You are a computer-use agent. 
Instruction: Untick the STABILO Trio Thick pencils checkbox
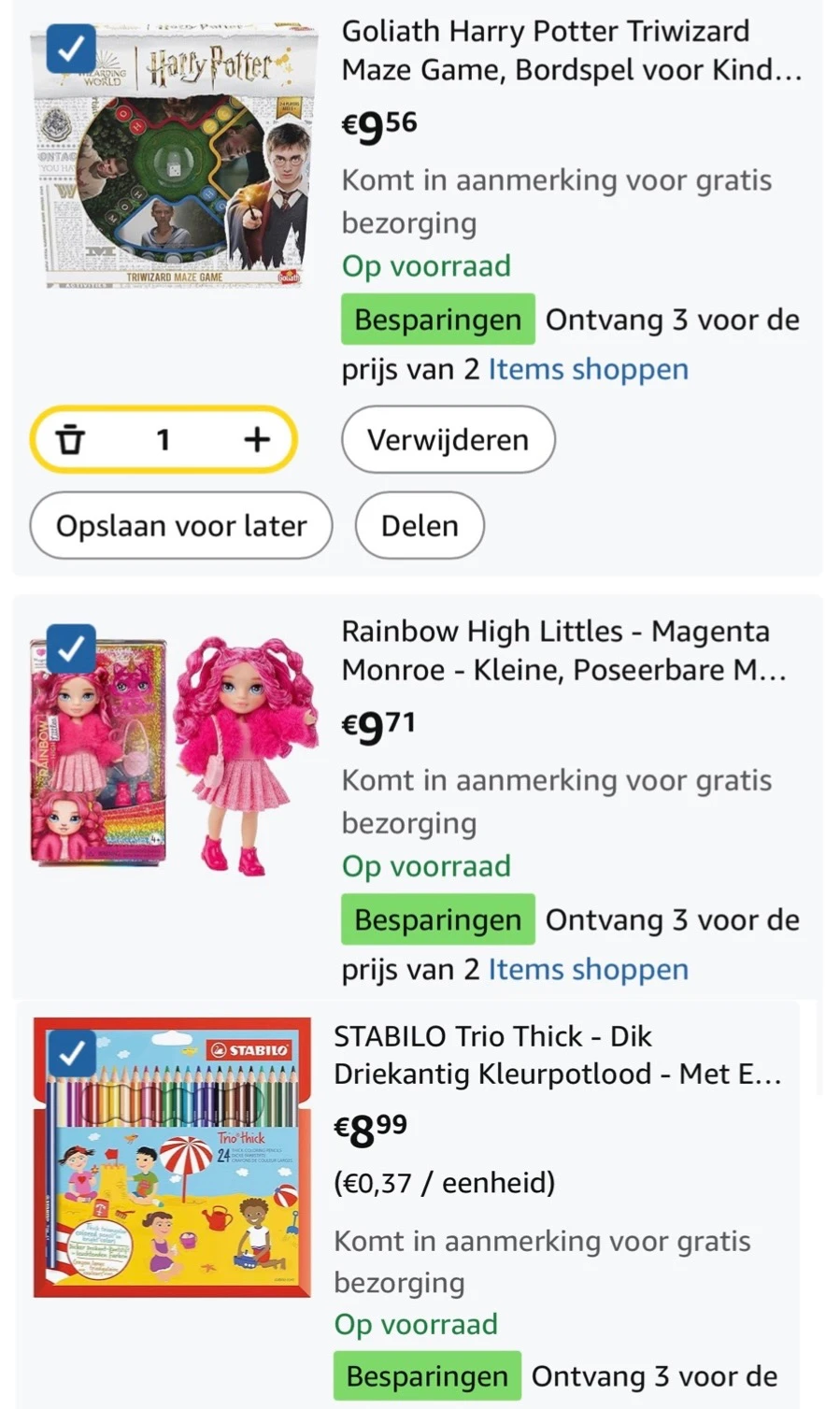point(71,1054)
